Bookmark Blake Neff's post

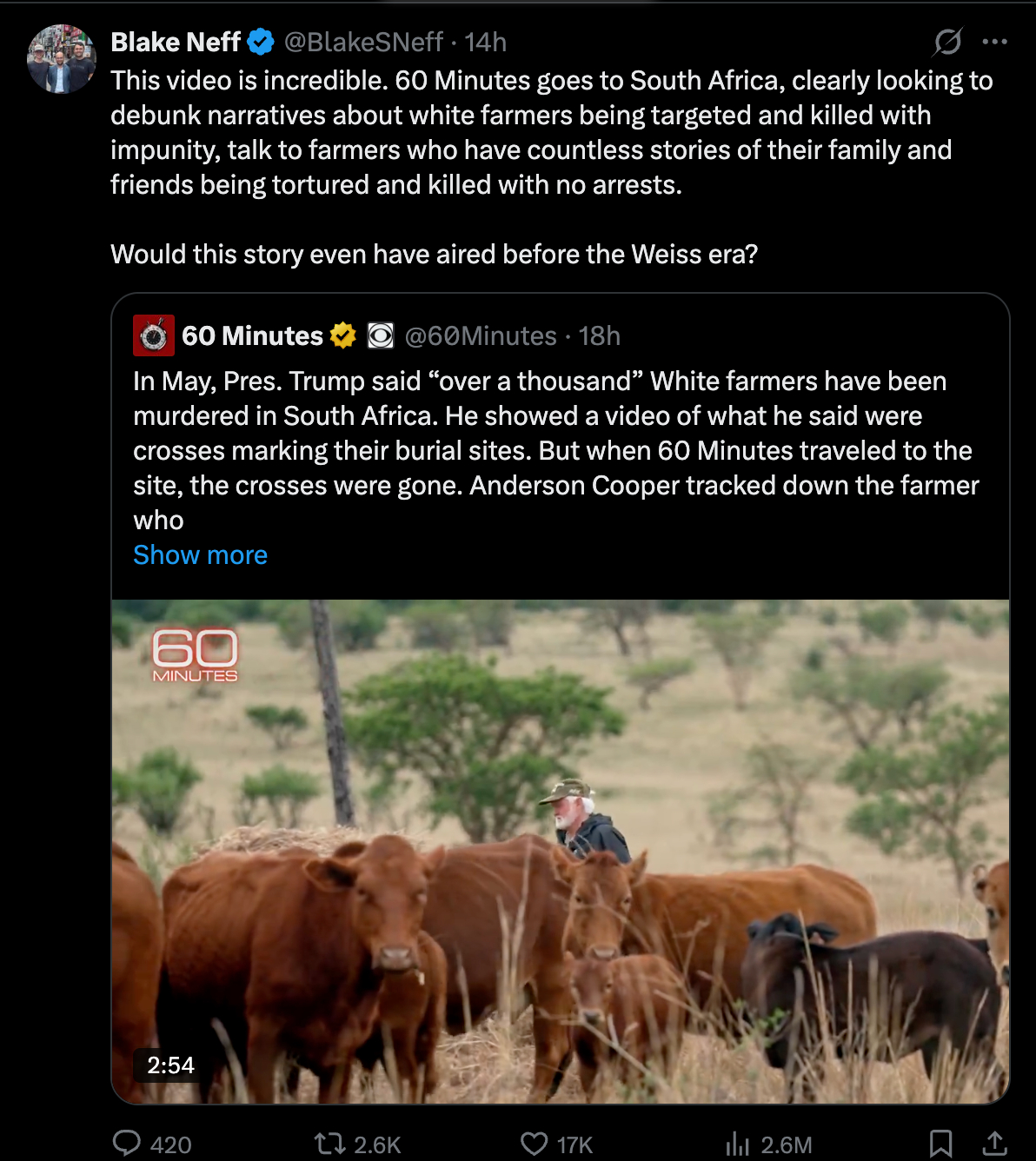pyautogui.click(x=940, y=1143)
